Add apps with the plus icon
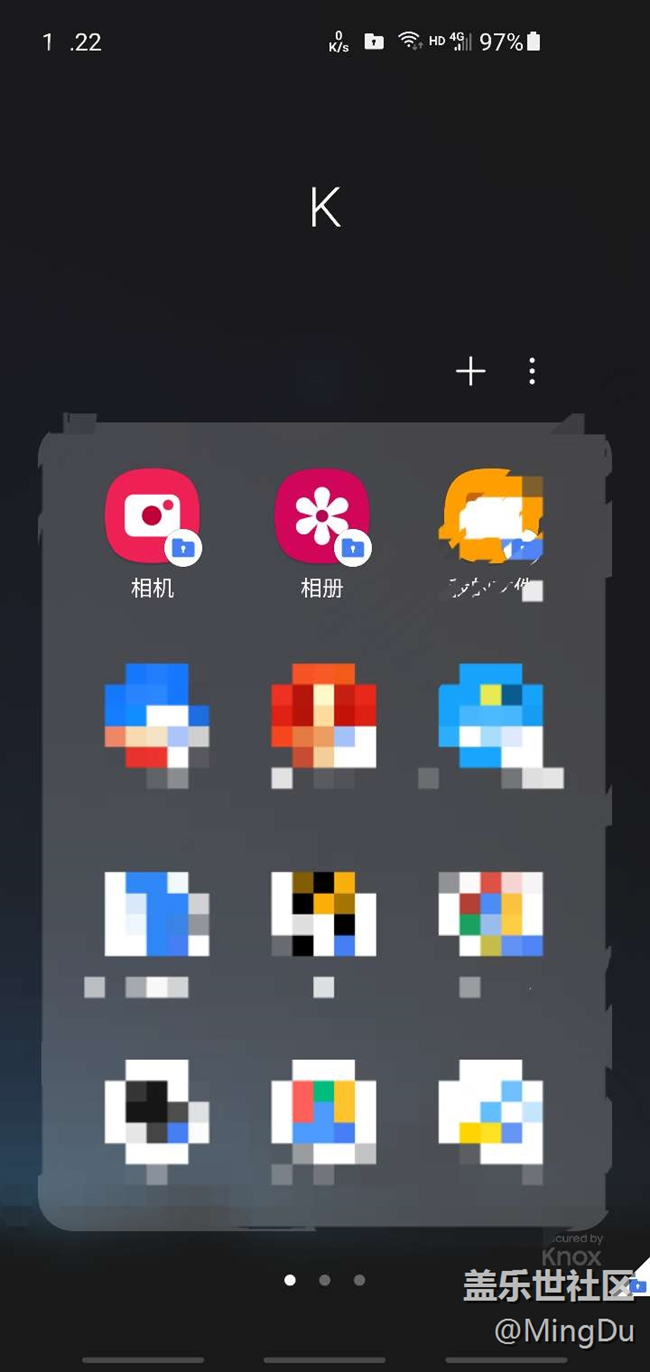The height and width of the screenshot is (1372, 650). pos(470,372)
